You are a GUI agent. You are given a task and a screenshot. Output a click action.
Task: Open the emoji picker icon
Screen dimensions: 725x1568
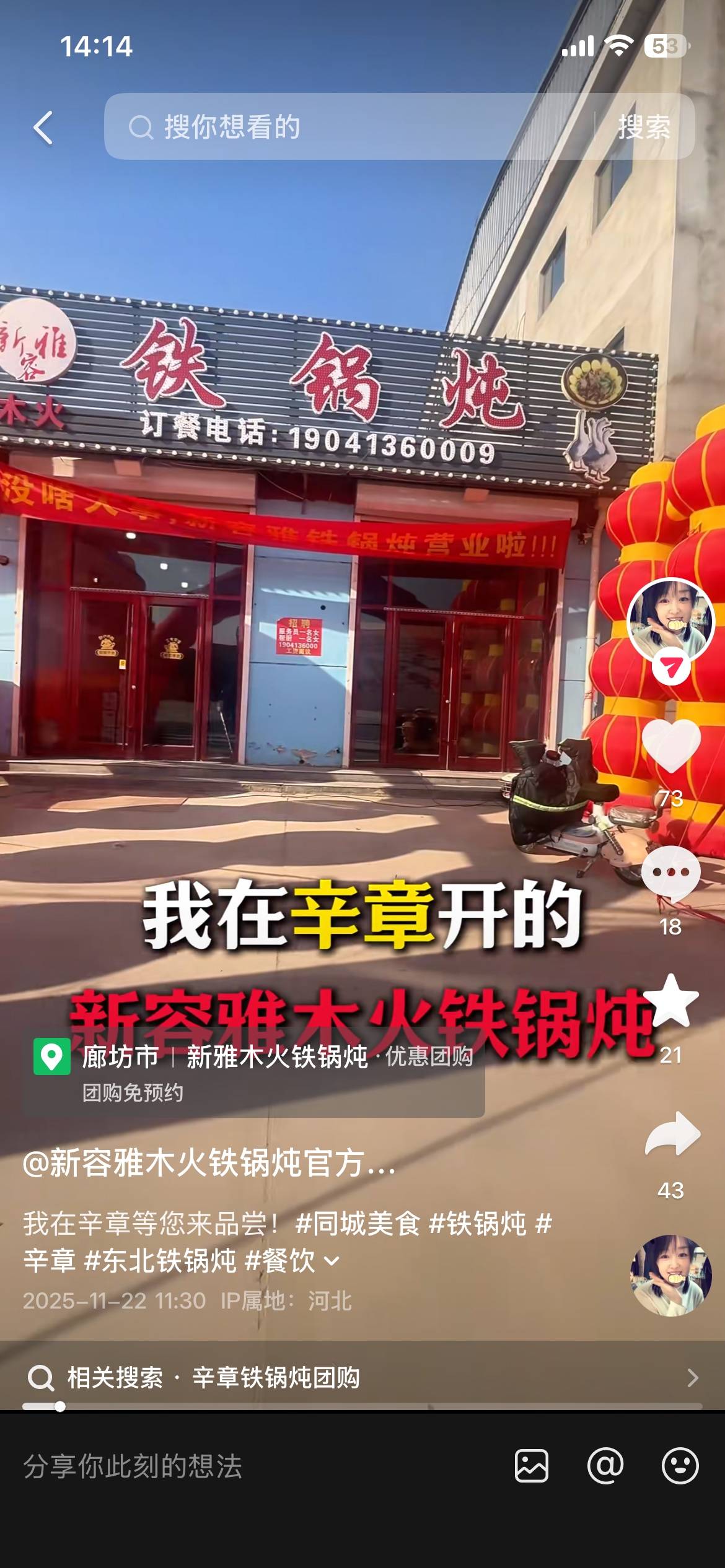[680, 1466]
